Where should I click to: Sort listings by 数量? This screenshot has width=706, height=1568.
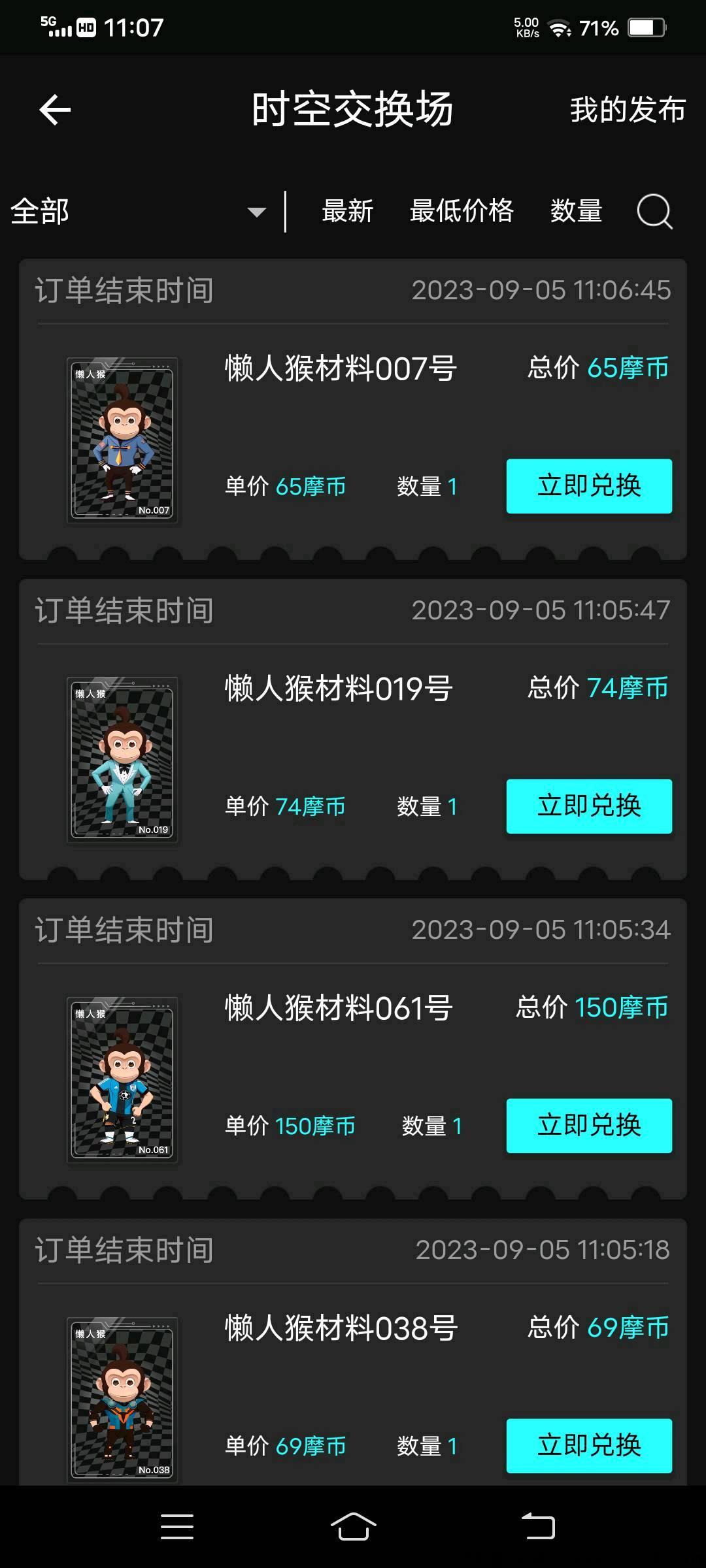tap(576, 212)
